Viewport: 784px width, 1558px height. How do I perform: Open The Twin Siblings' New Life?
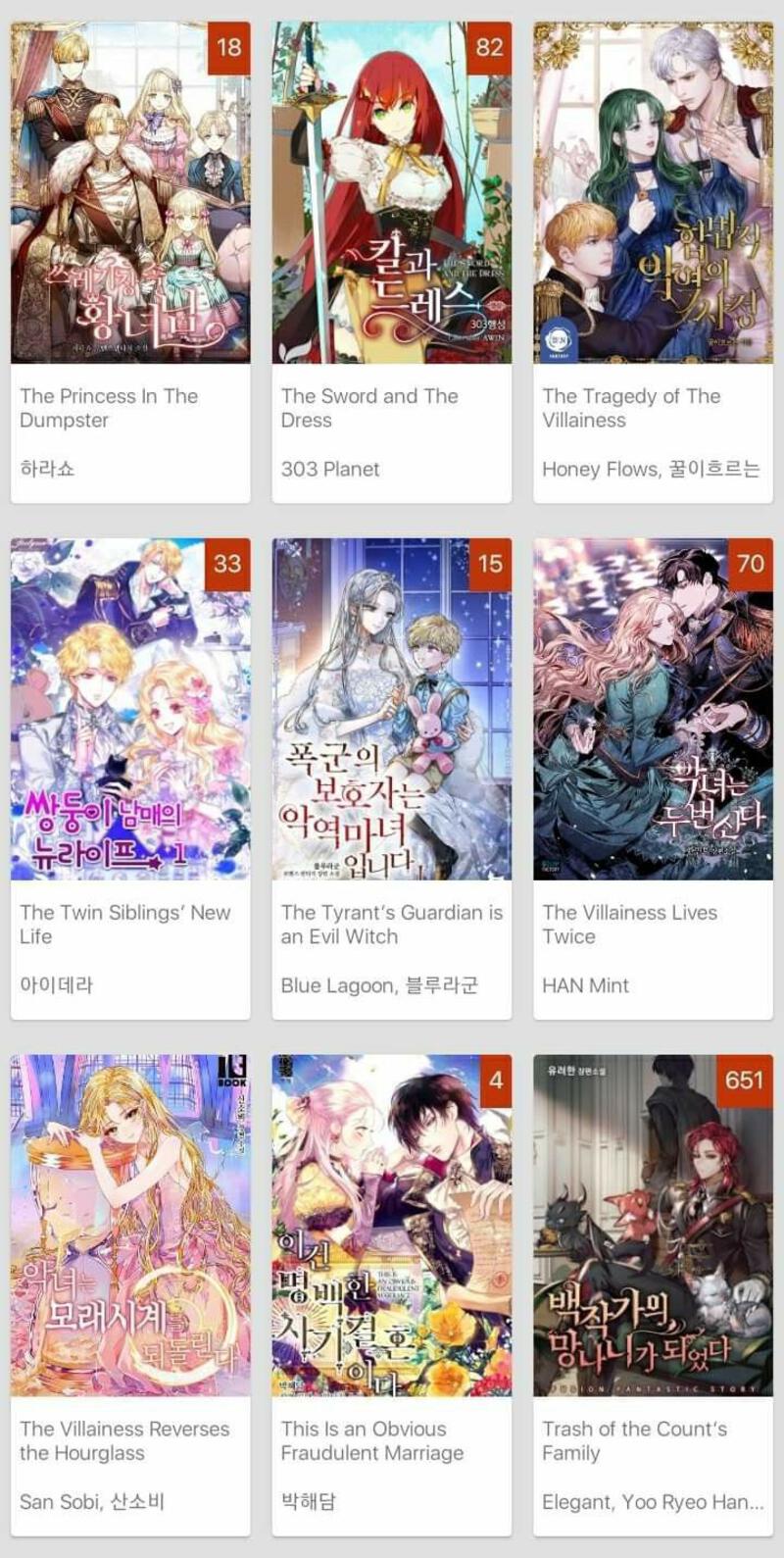pos(130,711)
